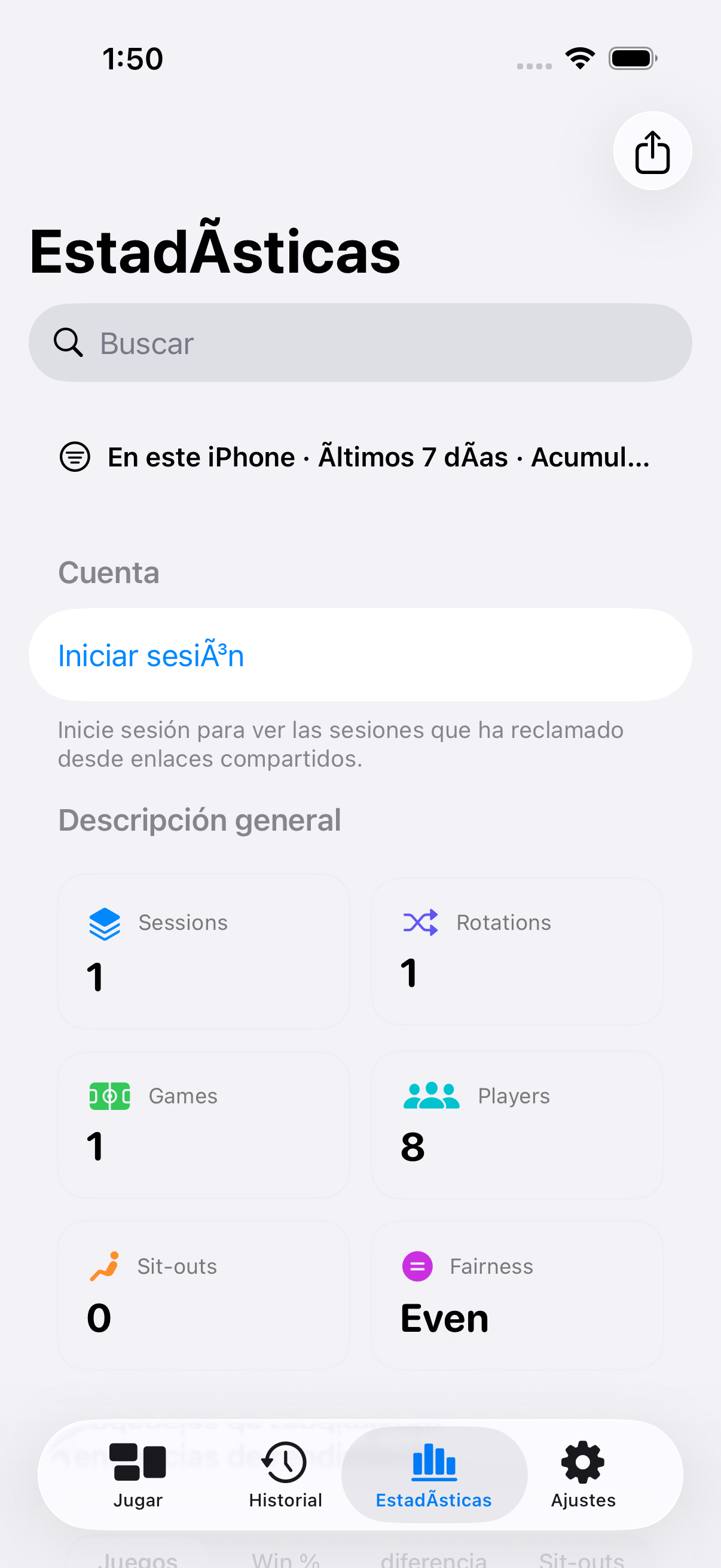Open the Historial tab

click(x=285, y=1474)
